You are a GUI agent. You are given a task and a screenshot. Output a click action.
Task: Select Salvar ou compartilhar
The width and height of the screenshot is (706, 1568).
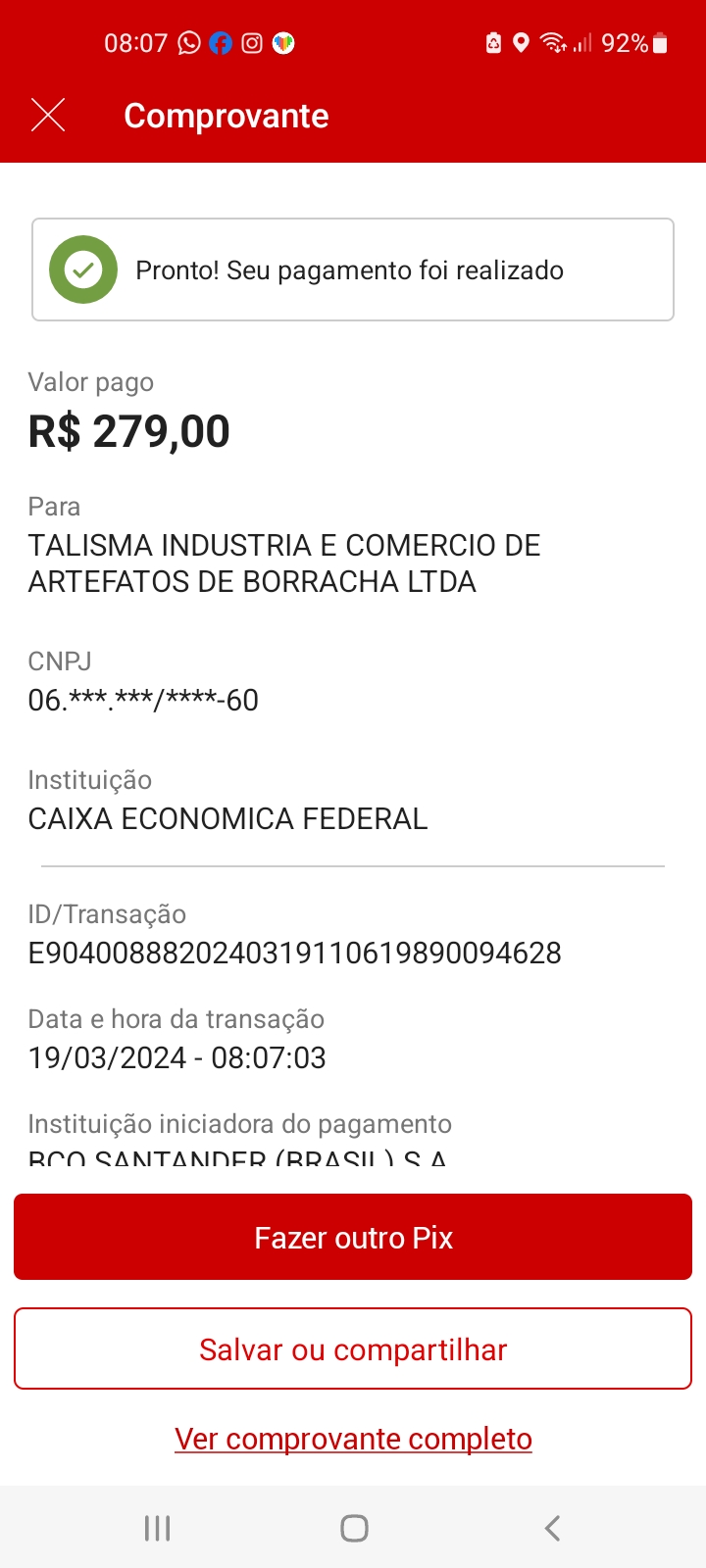point(353,1349)
